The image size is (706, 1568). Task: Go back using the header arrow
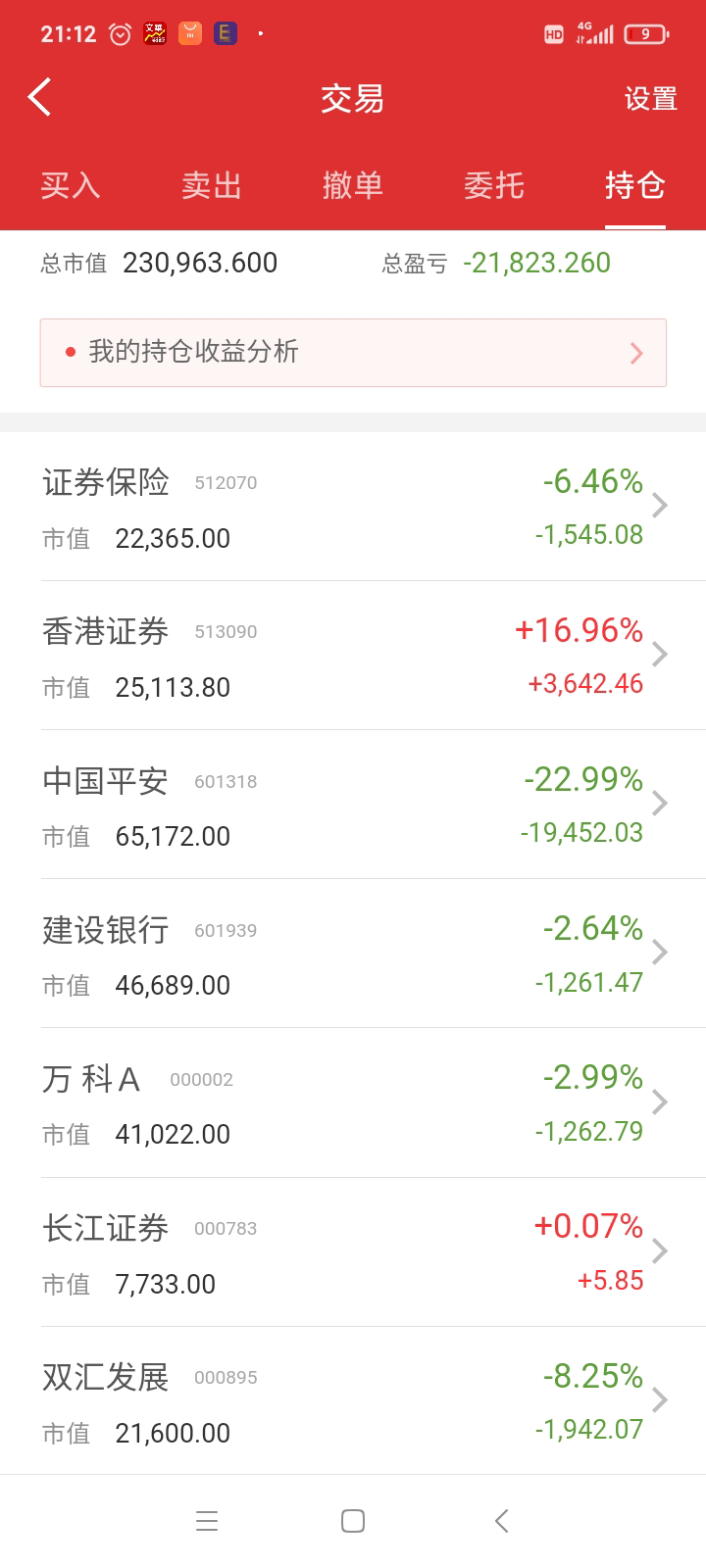[x=39, y=98]
